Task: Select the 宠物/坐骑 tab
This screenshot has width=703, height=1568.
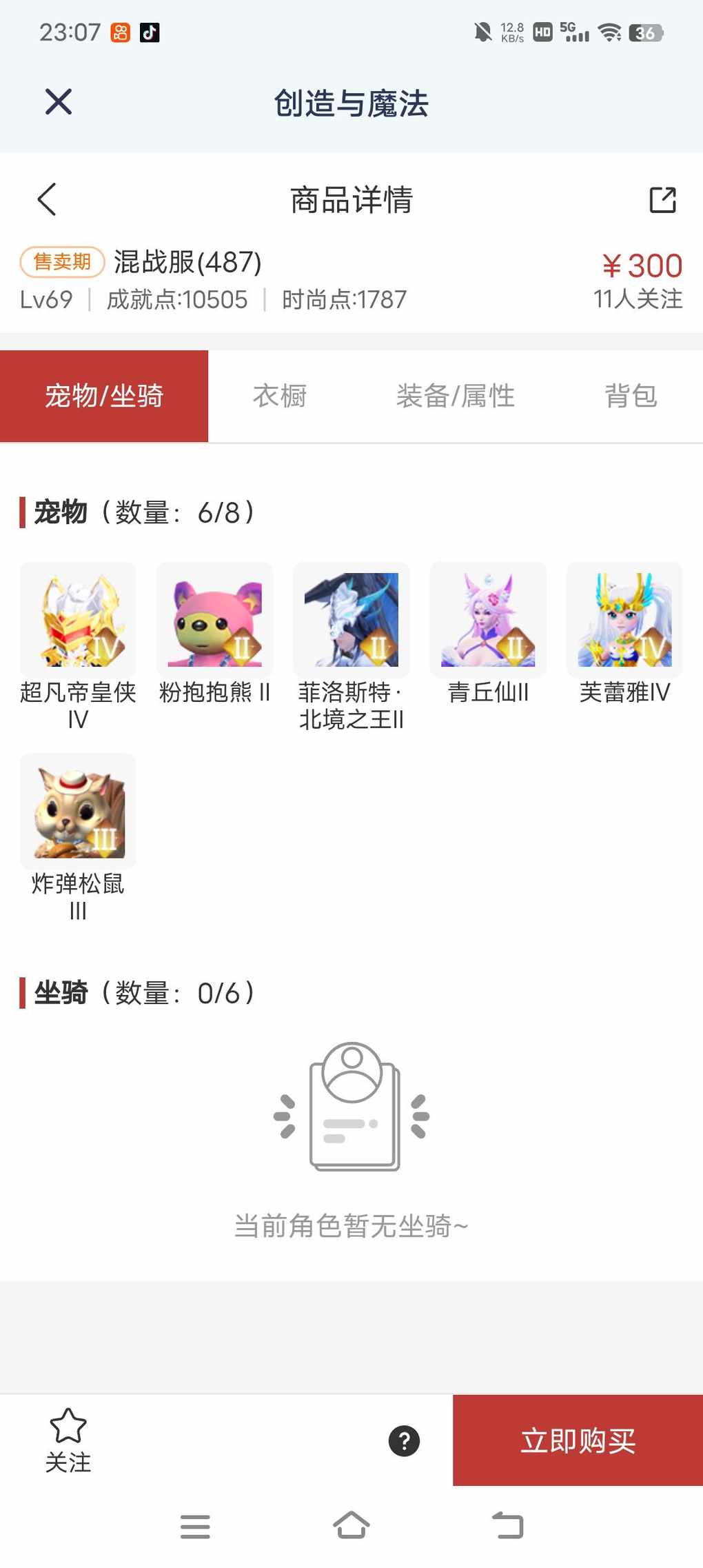Action: tap(104, 396)
